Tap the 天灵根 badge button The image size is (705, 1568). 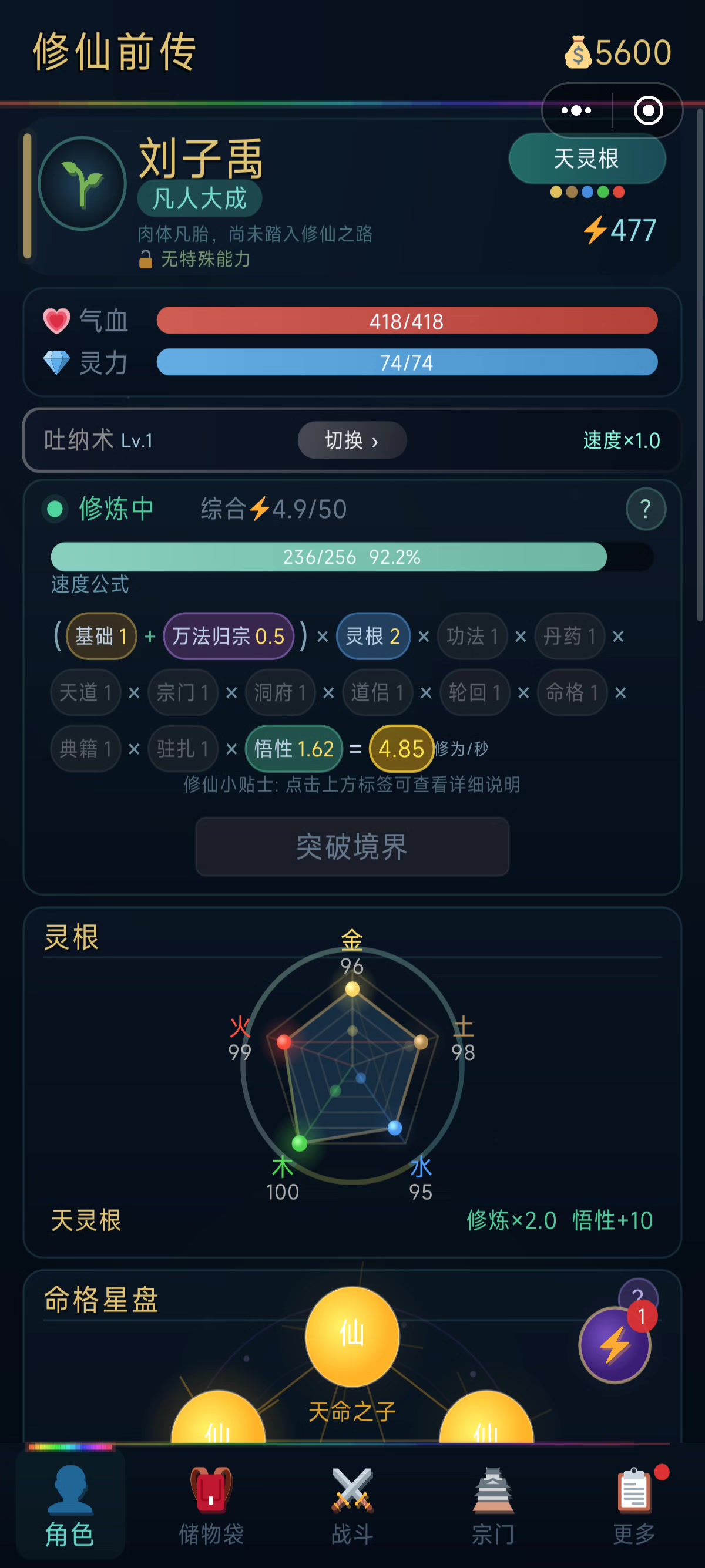pos(587,159)
